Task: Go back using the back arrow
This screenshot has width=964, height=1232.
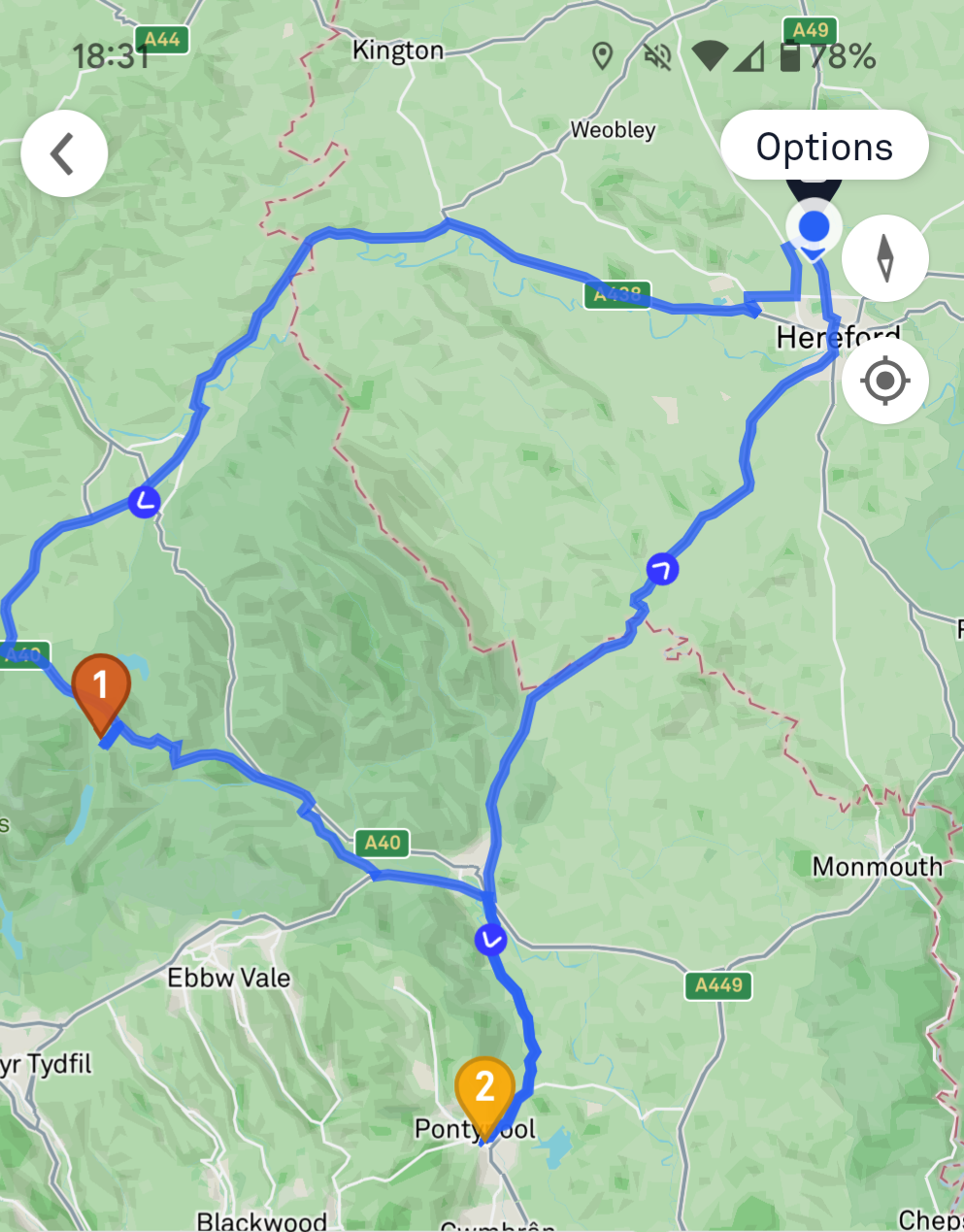Action: tap(64, 154)
